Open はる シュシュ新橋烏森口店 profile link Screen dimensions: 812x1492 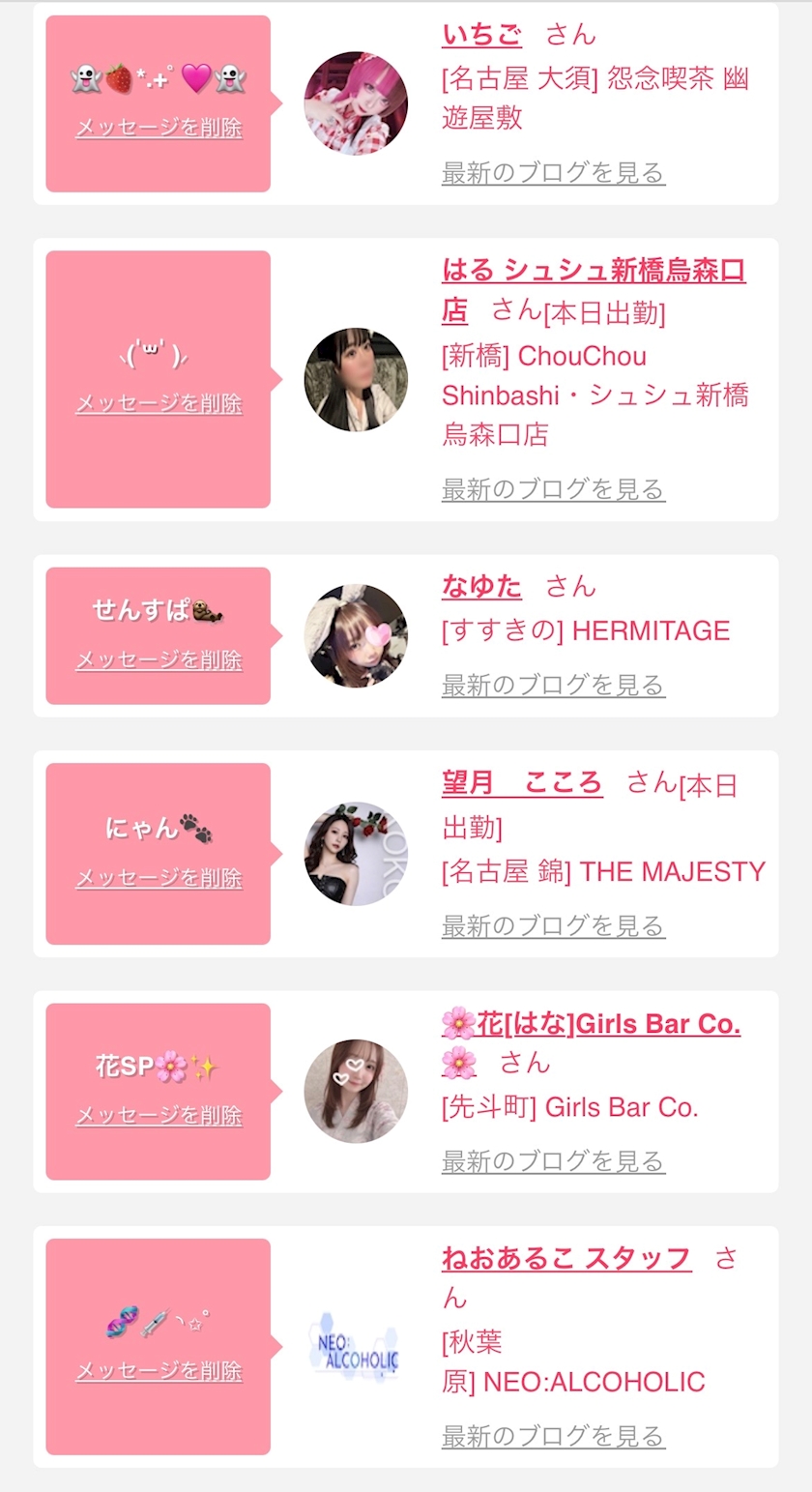[x=594, y=289]
